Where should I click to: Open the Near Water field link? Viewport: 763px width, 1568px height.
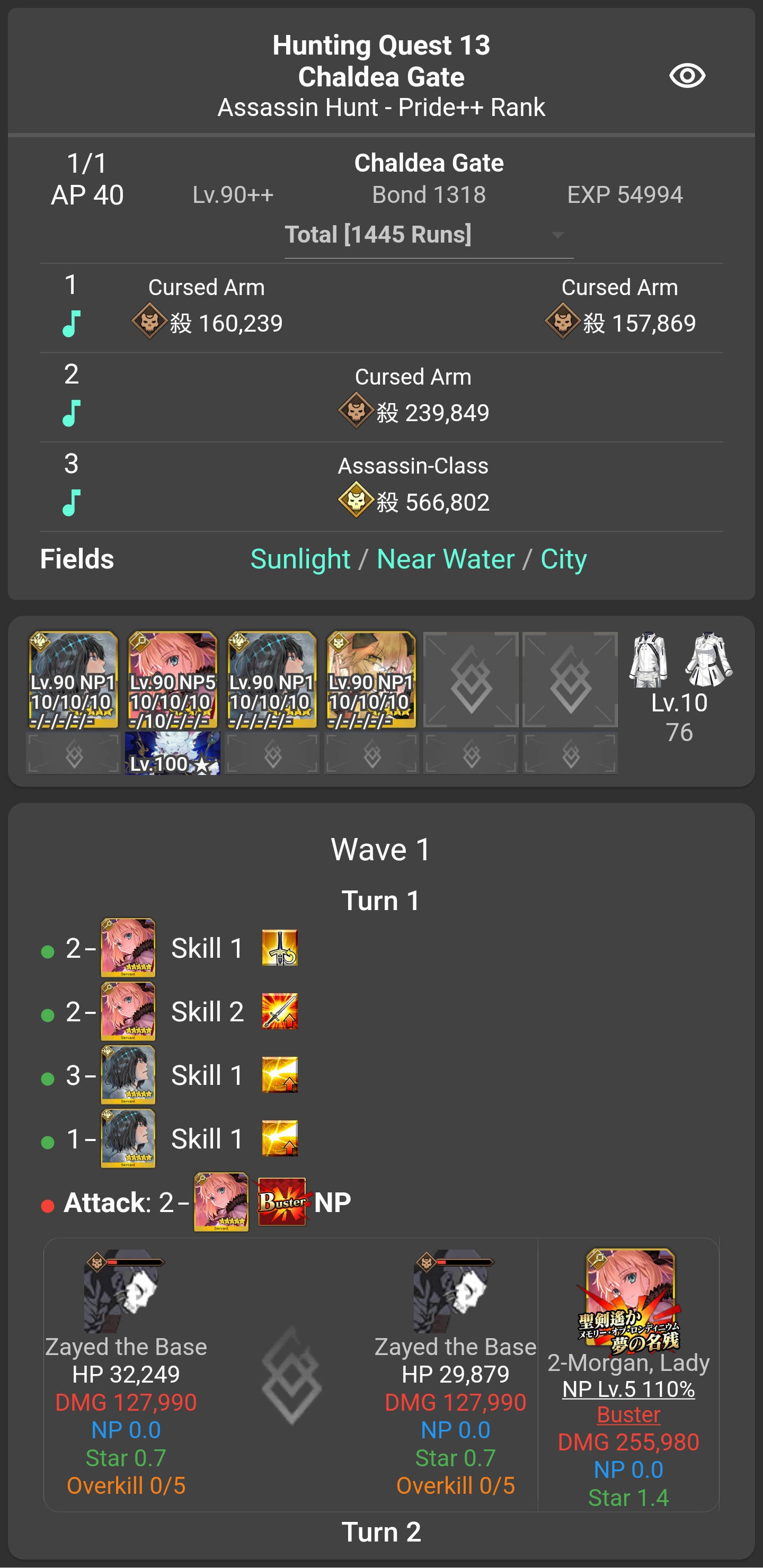[x=446, y=559]
